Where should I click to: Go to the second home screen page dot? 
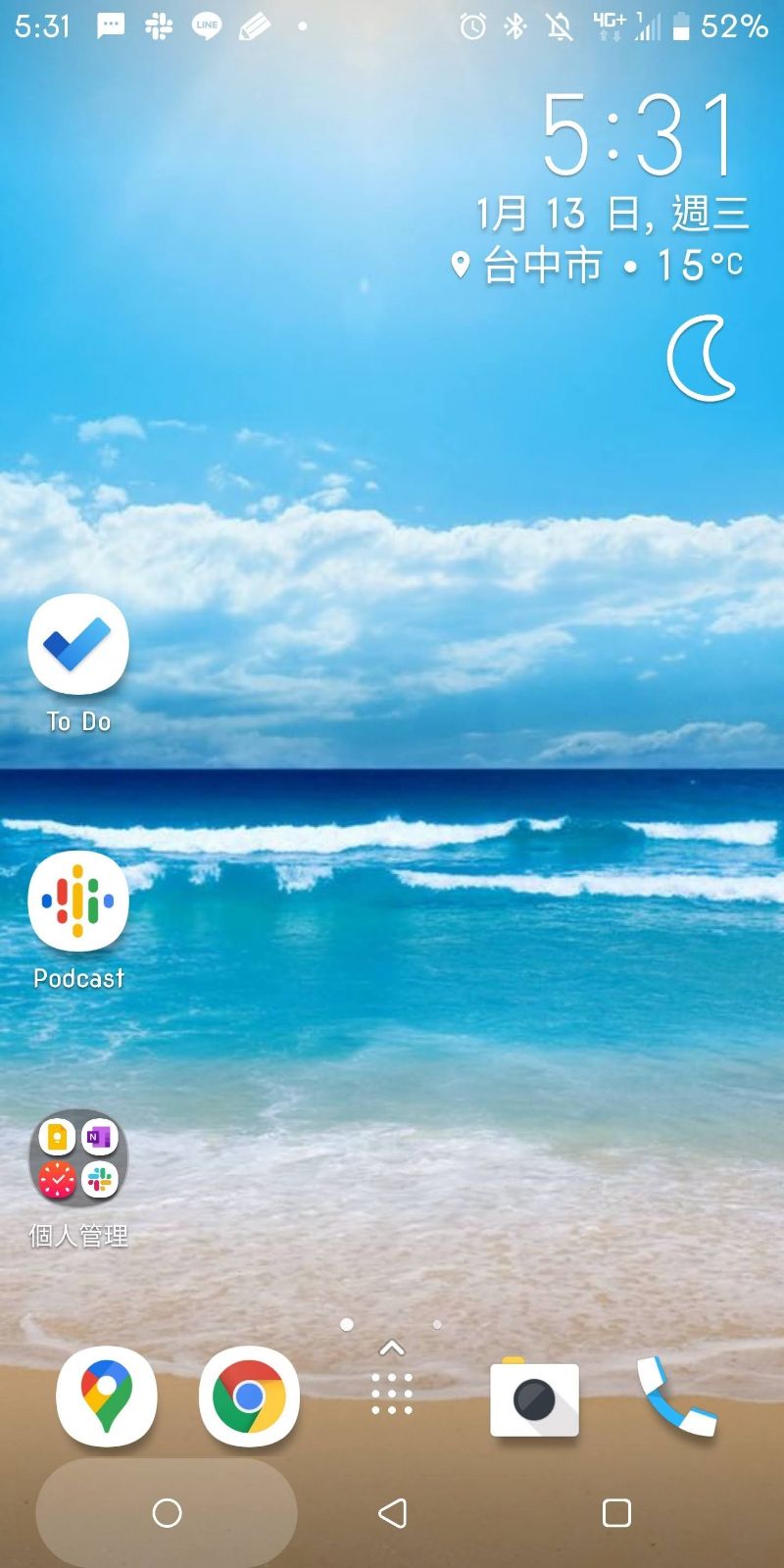tap(437, 1324)
